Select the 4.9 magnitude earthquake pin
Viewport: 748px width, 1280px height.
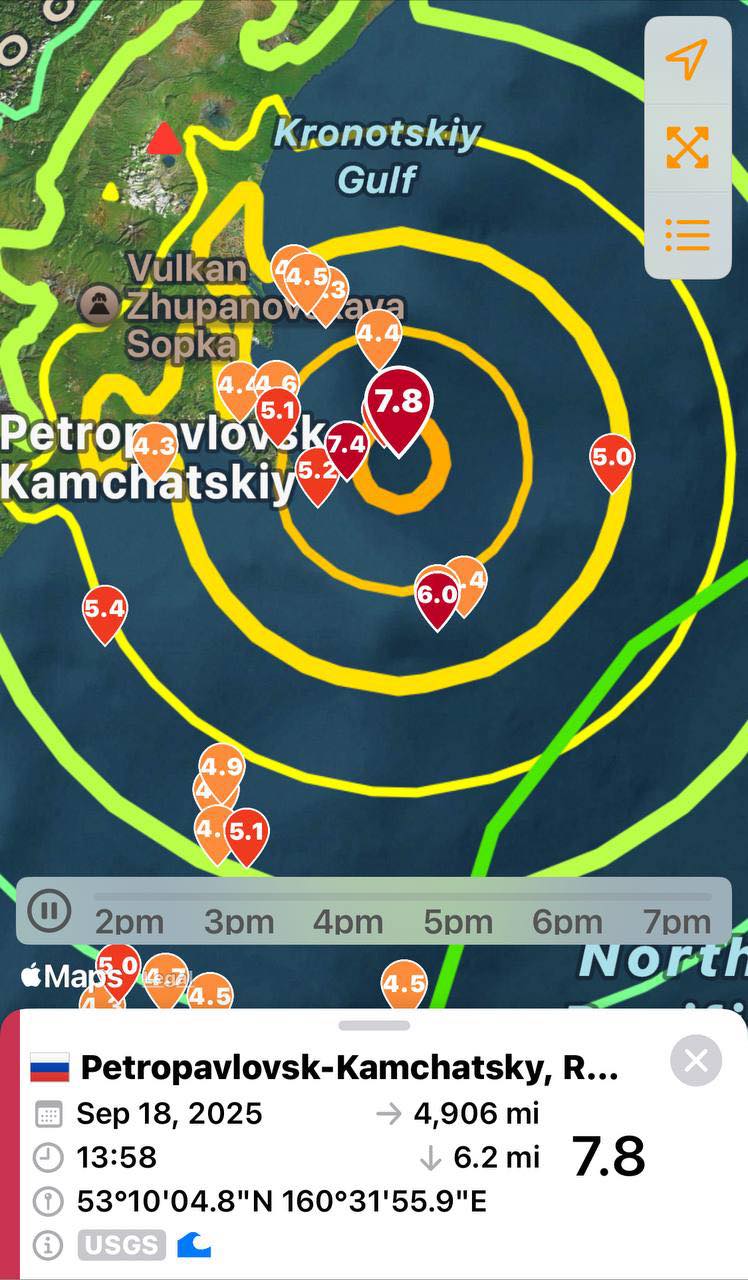(222, 767)
